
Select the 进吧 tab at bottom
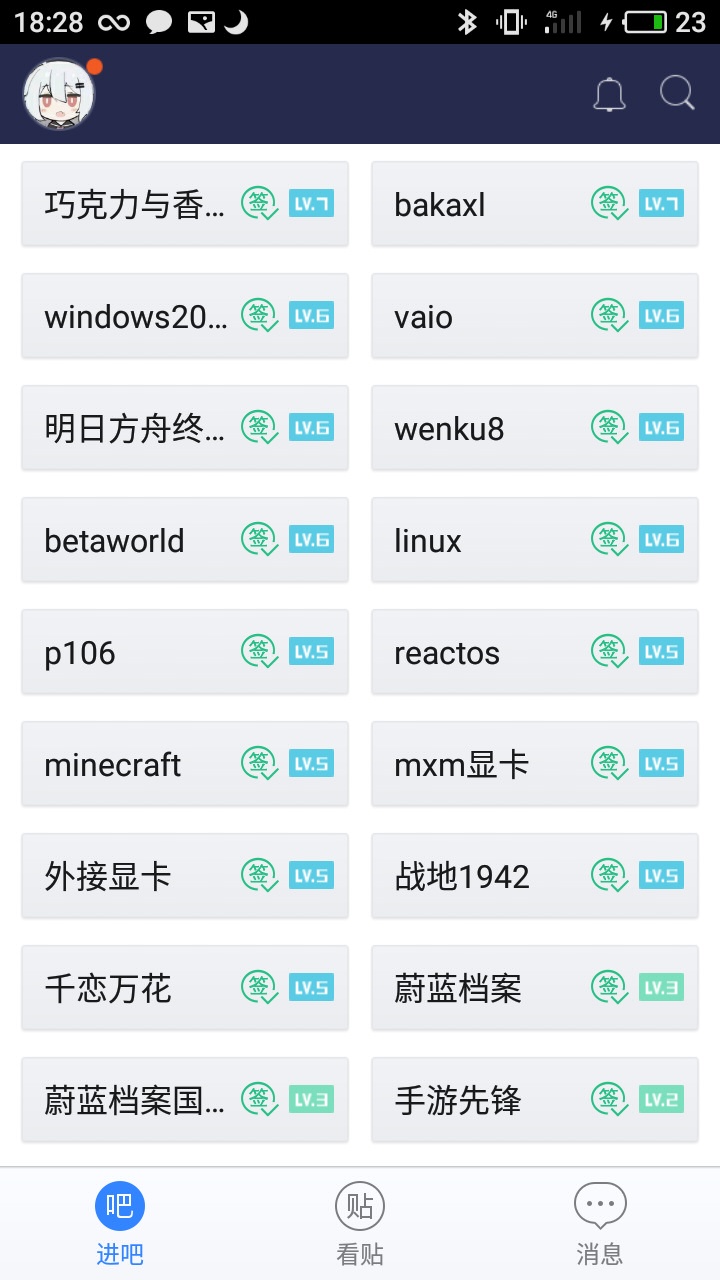pos(120,1222)
